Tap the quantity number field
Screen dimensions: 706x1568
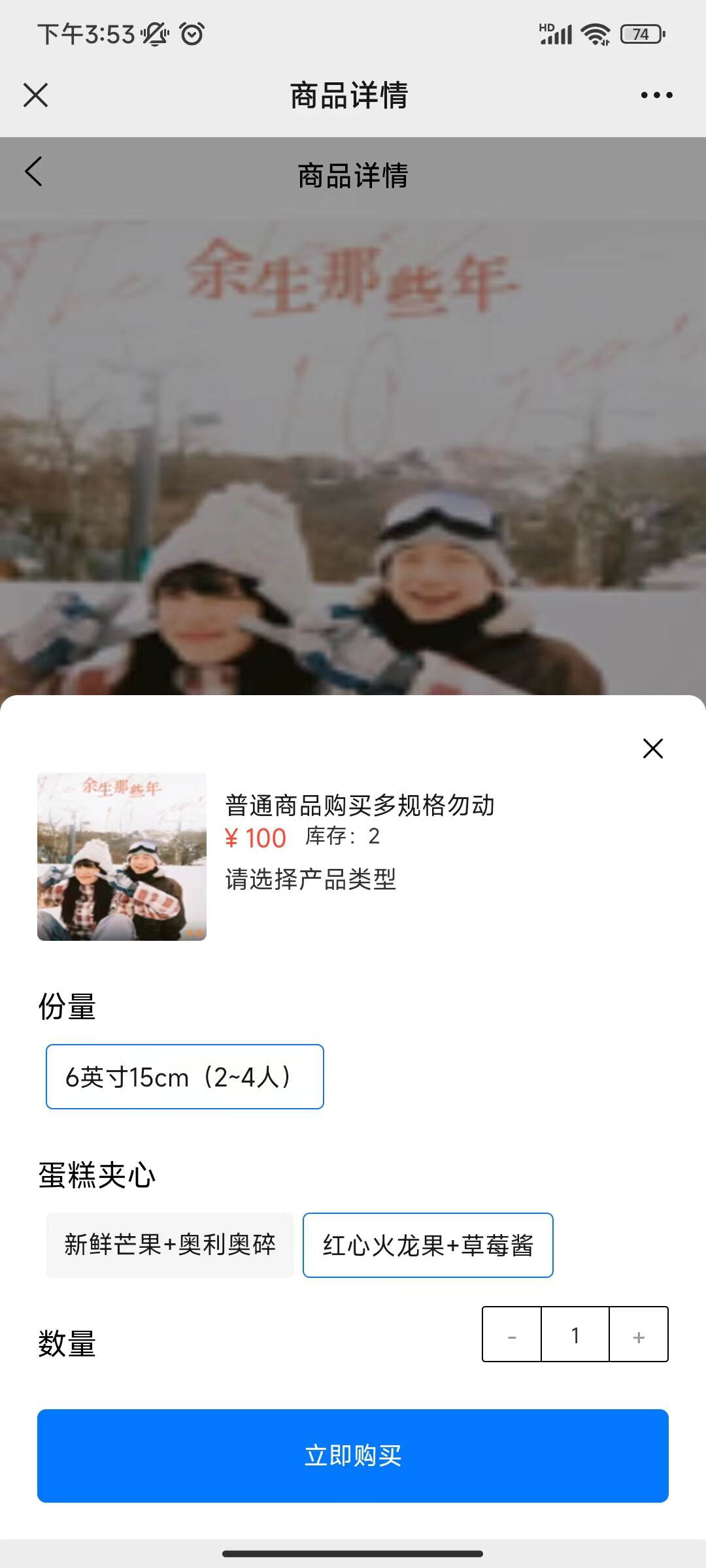pyautogui.click(x=575, y=1335)
